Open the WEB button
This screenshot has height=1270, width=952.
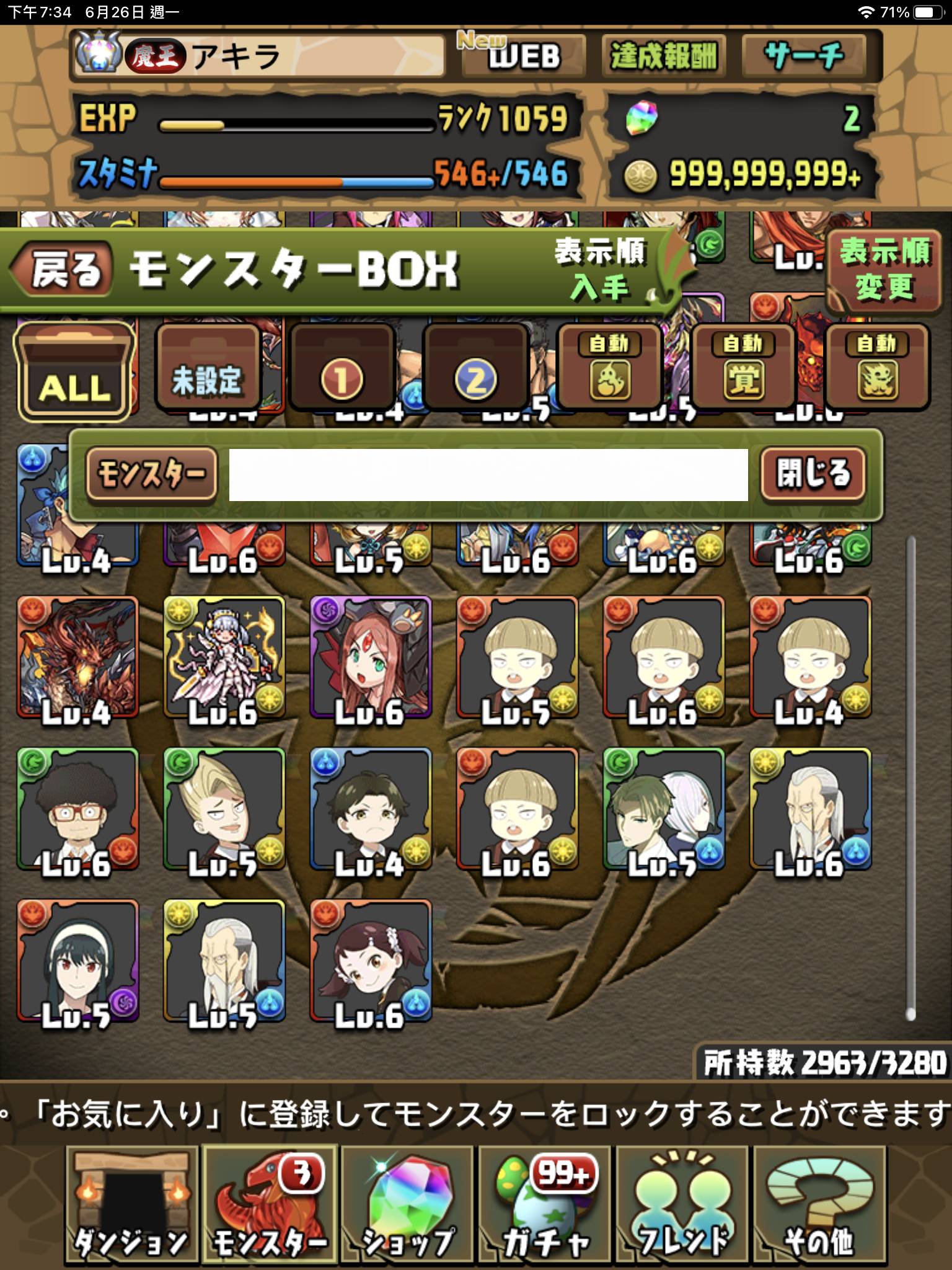tap(522, 56)
